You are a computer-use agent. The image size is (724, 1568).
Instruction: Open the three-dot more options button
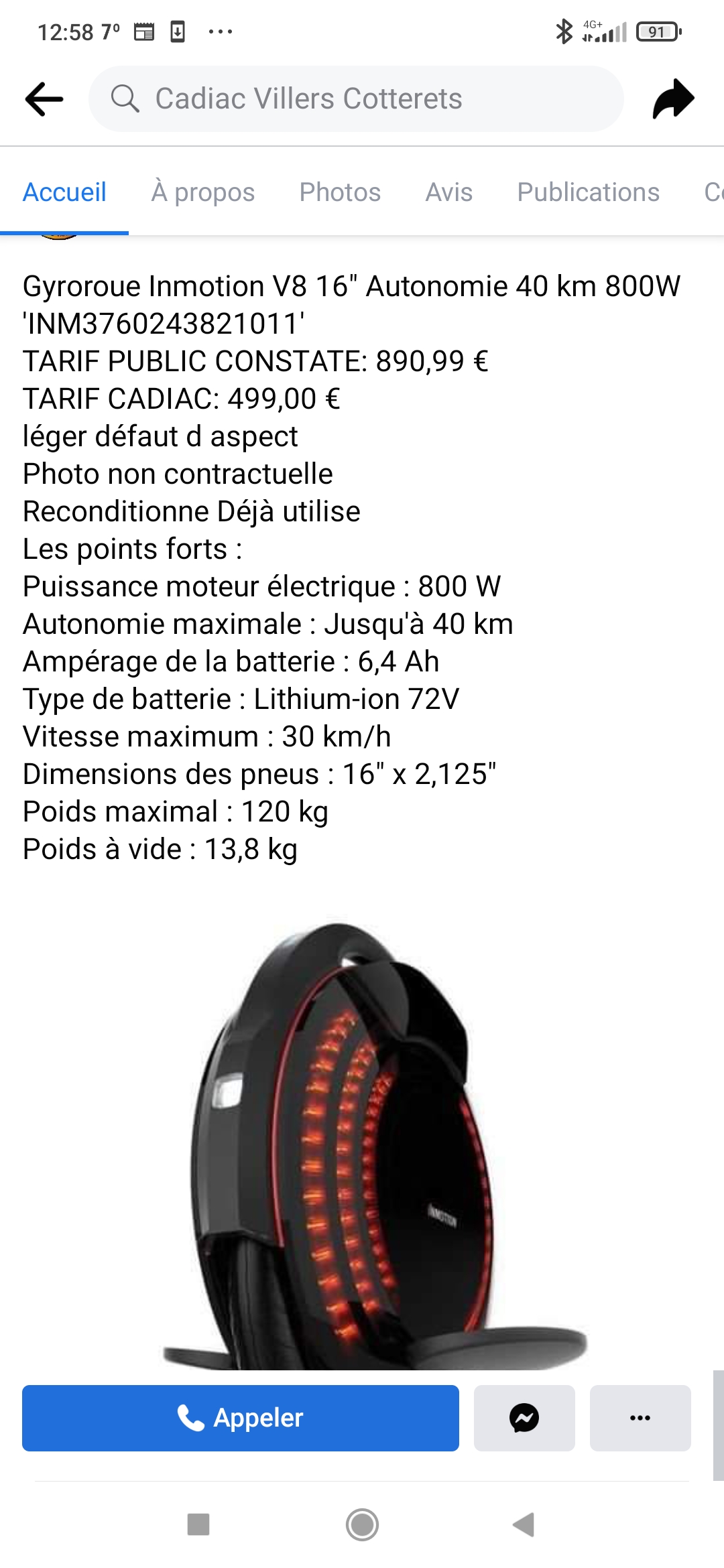pyautogui.click(x=640, y=1418)
